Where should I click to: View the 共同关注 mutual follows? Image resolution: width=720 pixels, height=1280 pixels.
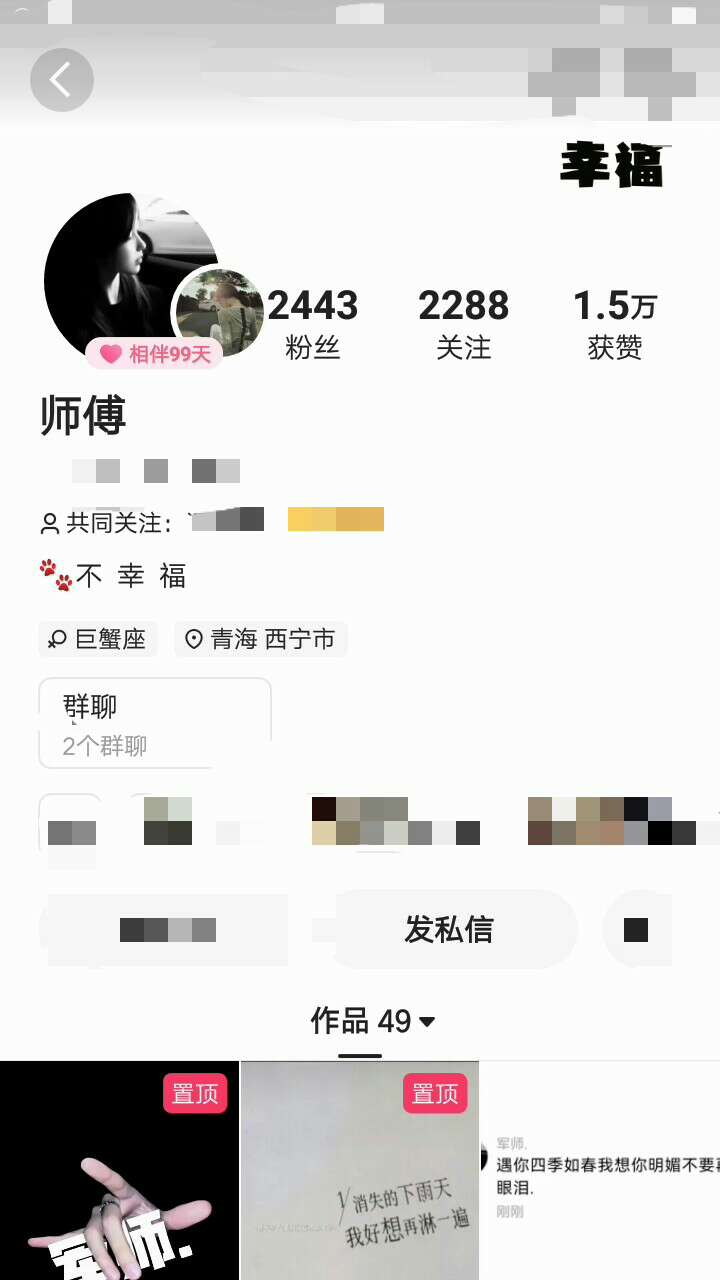point(210,521)
